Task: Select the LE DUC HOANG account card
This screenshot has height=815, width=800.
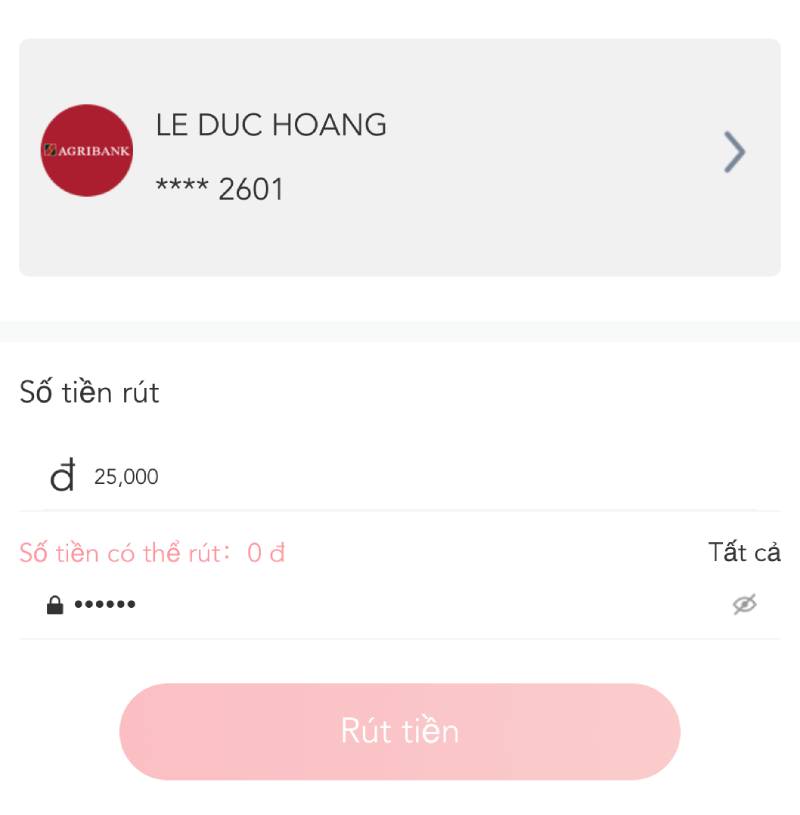Action: tap(400, 155)
